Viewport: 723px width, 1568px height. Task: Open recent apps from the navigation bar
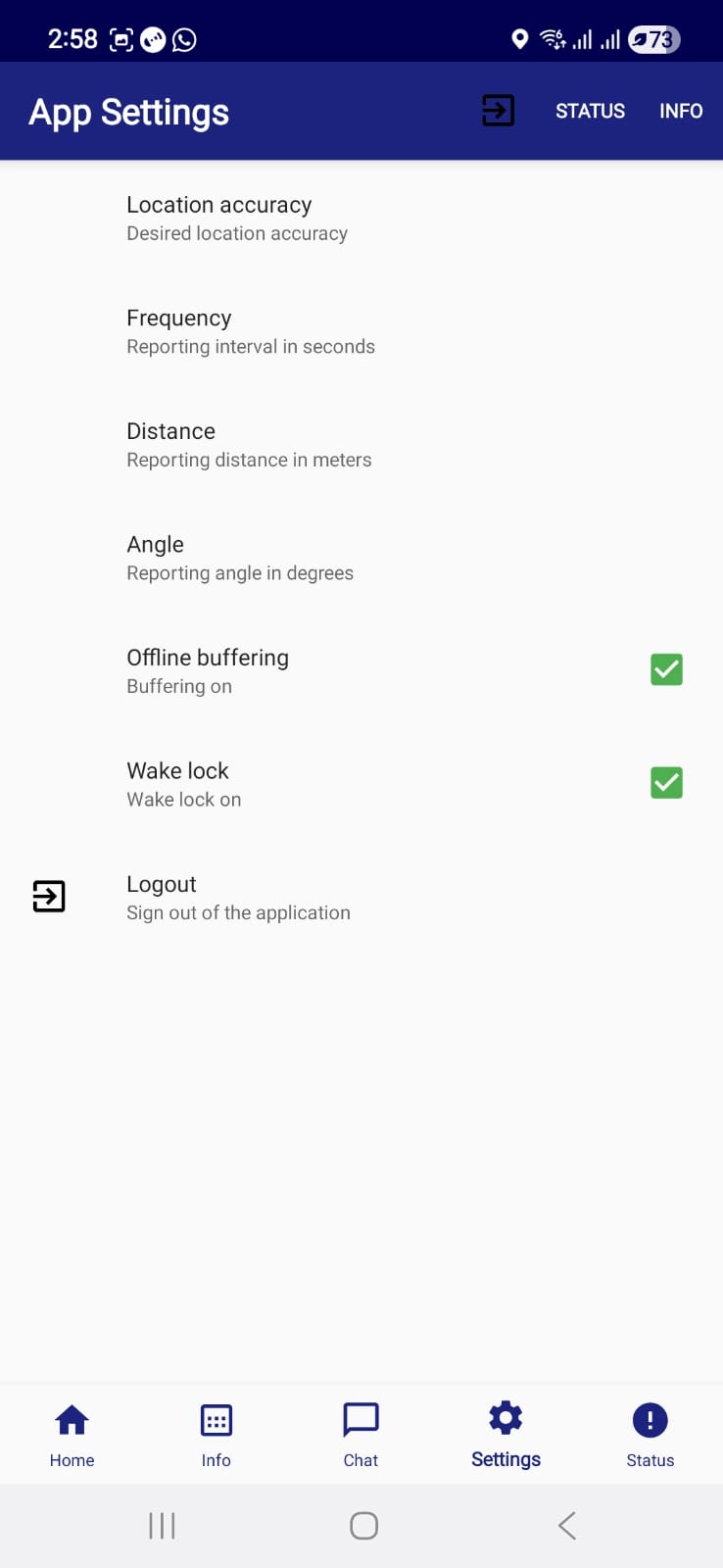(162, 1525)
